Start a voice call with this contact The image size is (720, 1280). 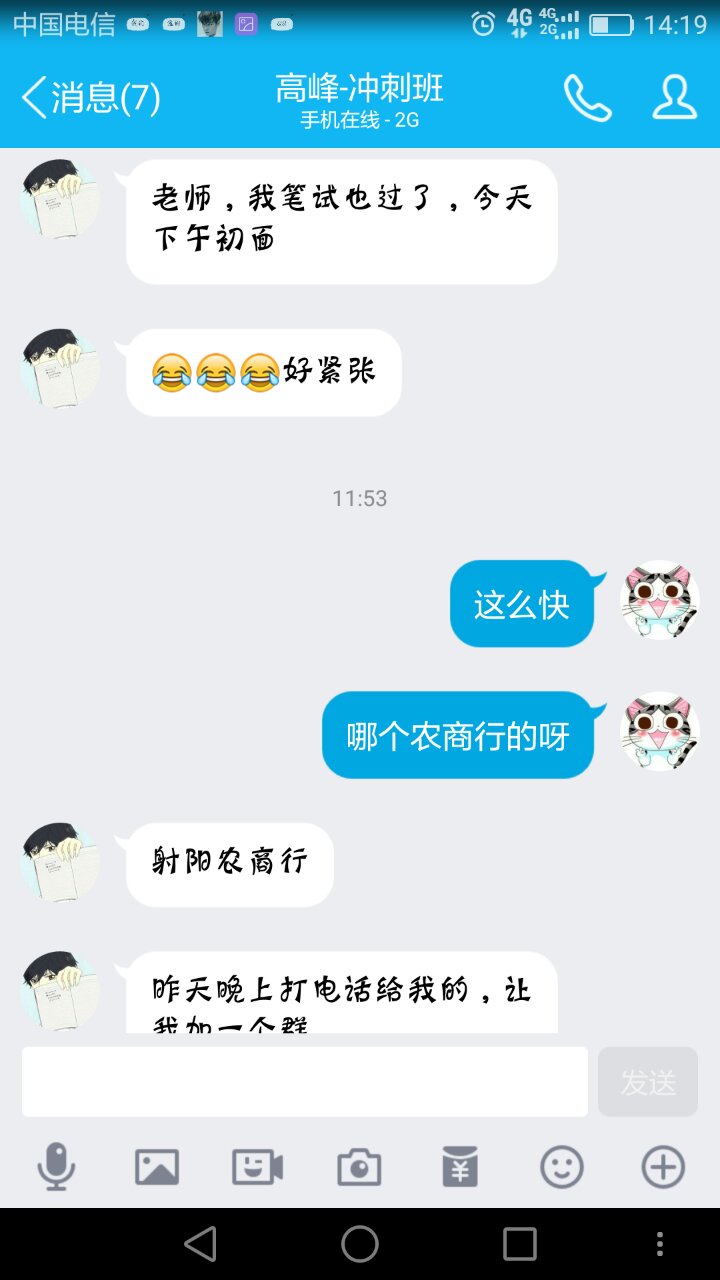587,98
